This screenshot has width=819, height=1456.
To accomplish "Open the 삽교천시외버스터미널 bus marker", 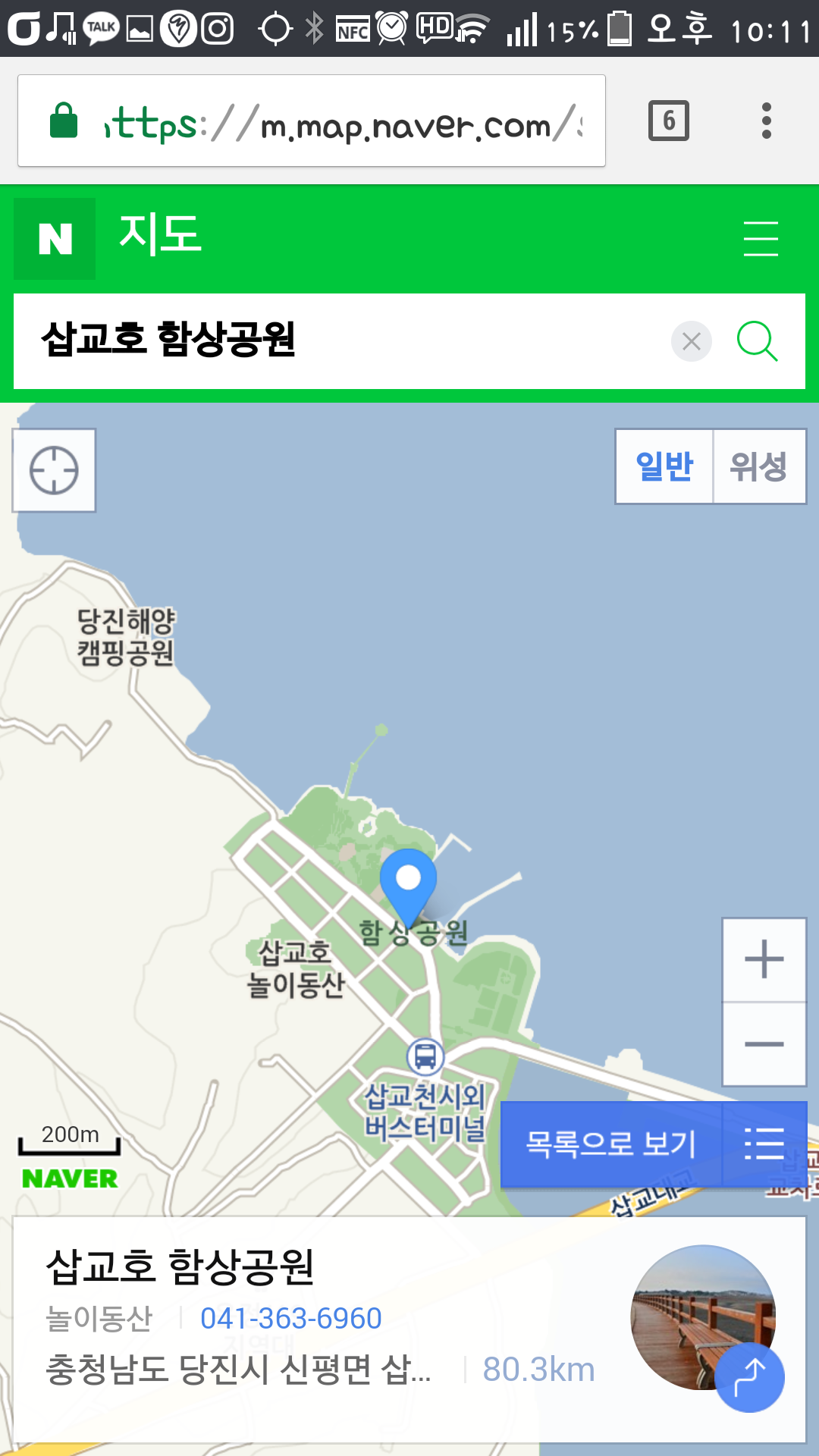I will (x=425, y=1056).
